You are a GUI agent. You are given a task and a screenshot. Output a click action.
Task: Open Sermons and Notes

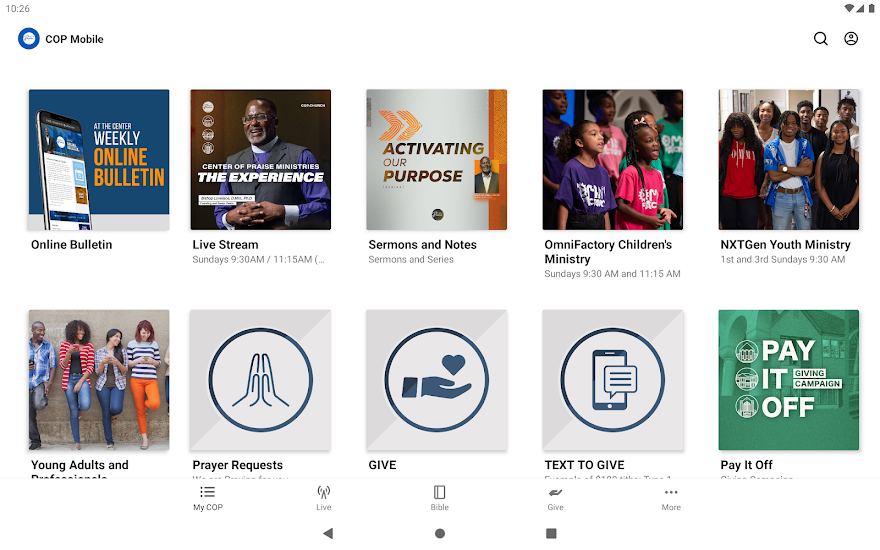436,160
